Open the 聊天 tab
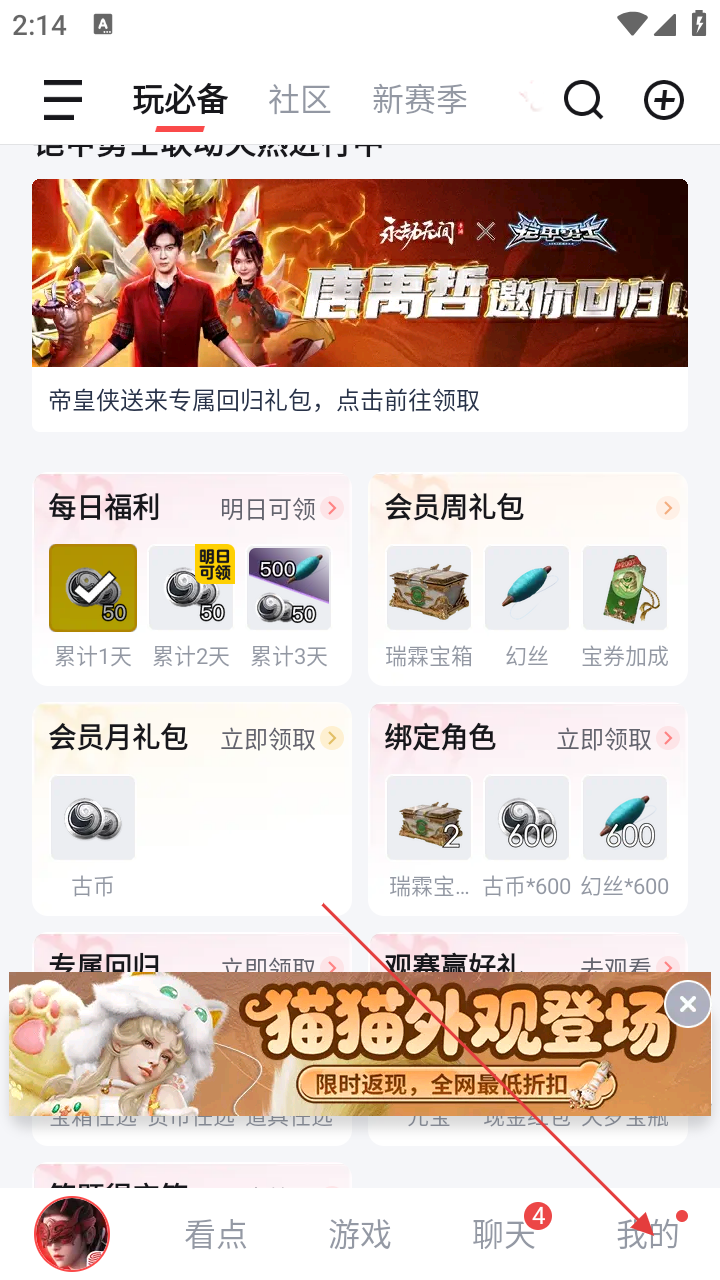The width and height of the screenshot is (720, 1280). point(503,1235)
